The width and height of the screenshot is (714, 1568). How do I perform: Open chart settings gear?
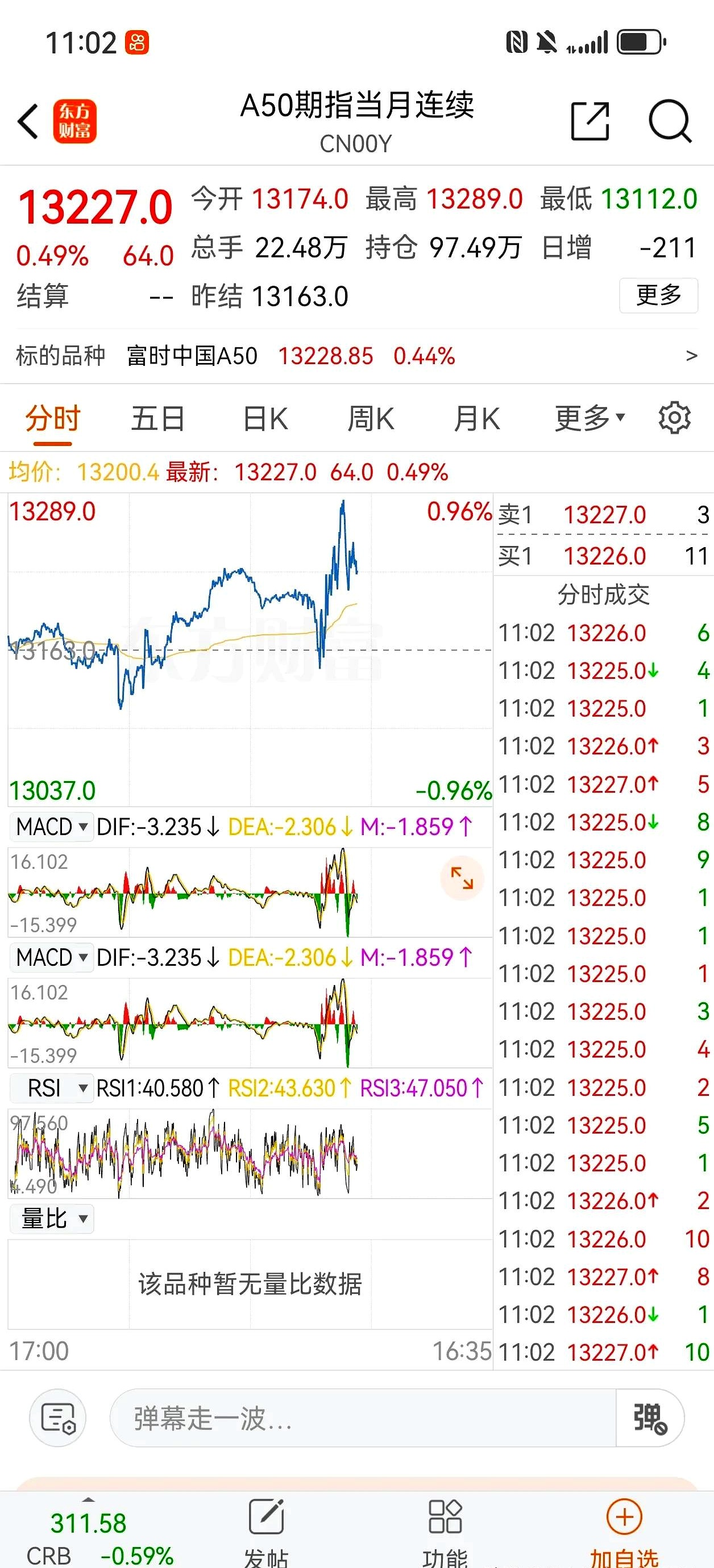tap(674, 418)
